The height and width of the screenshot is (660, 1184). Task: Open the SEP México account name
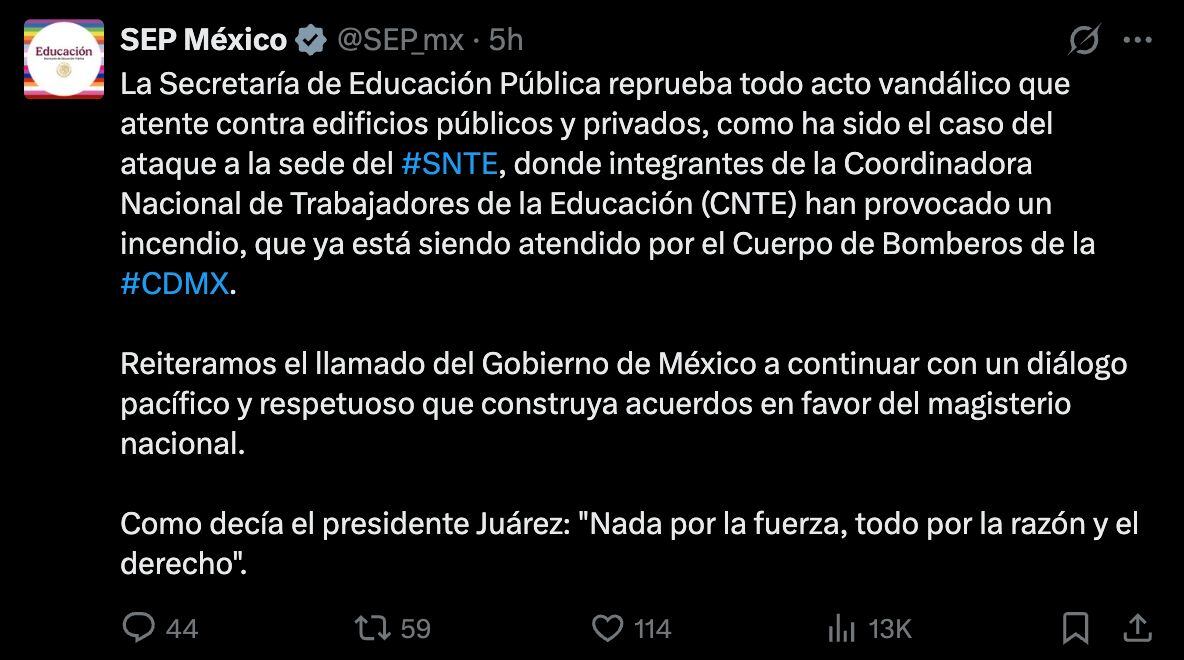coord(203,40)
